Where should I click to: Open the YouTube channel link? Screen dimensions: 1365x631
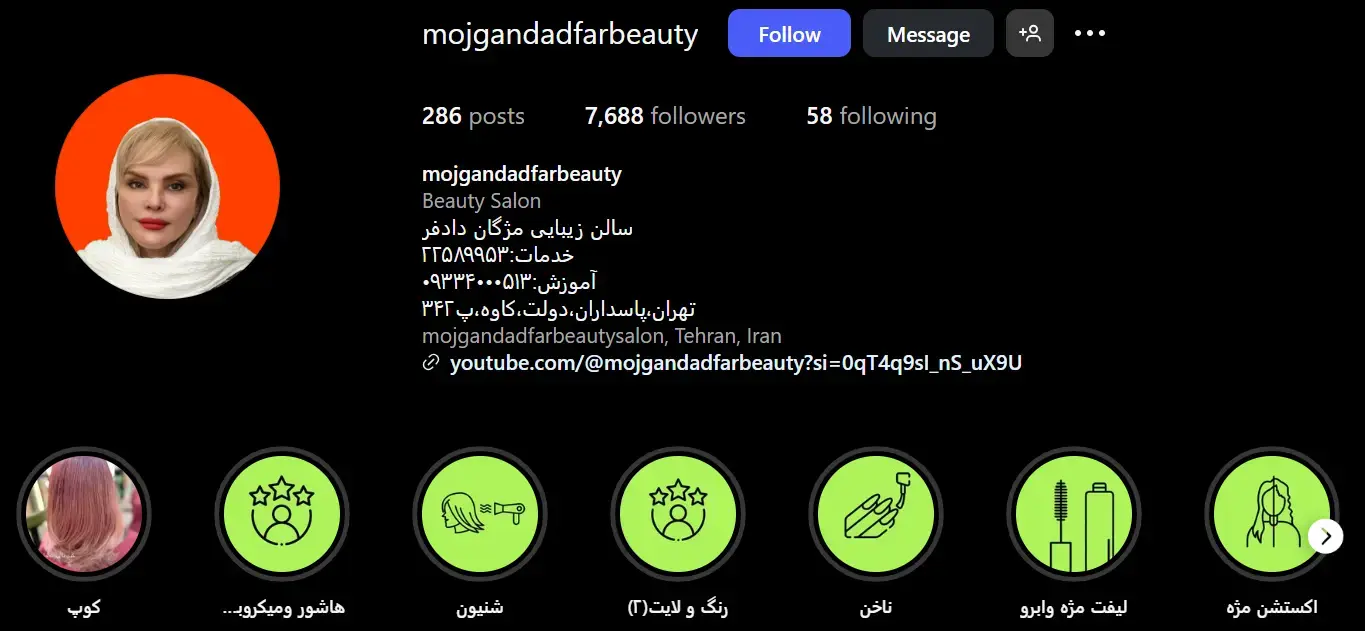pyautogui.click(x=735, y=363)
